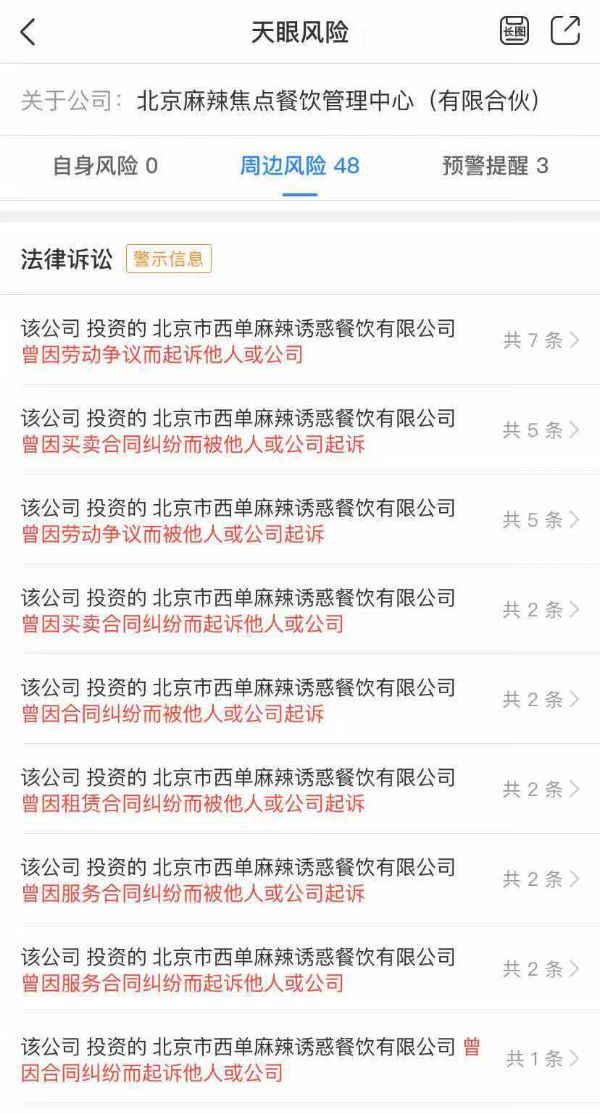Open 曾因劳动争议而起诉他人或公司 with 7 entries
600x1114 pixels.
[300, 341]
